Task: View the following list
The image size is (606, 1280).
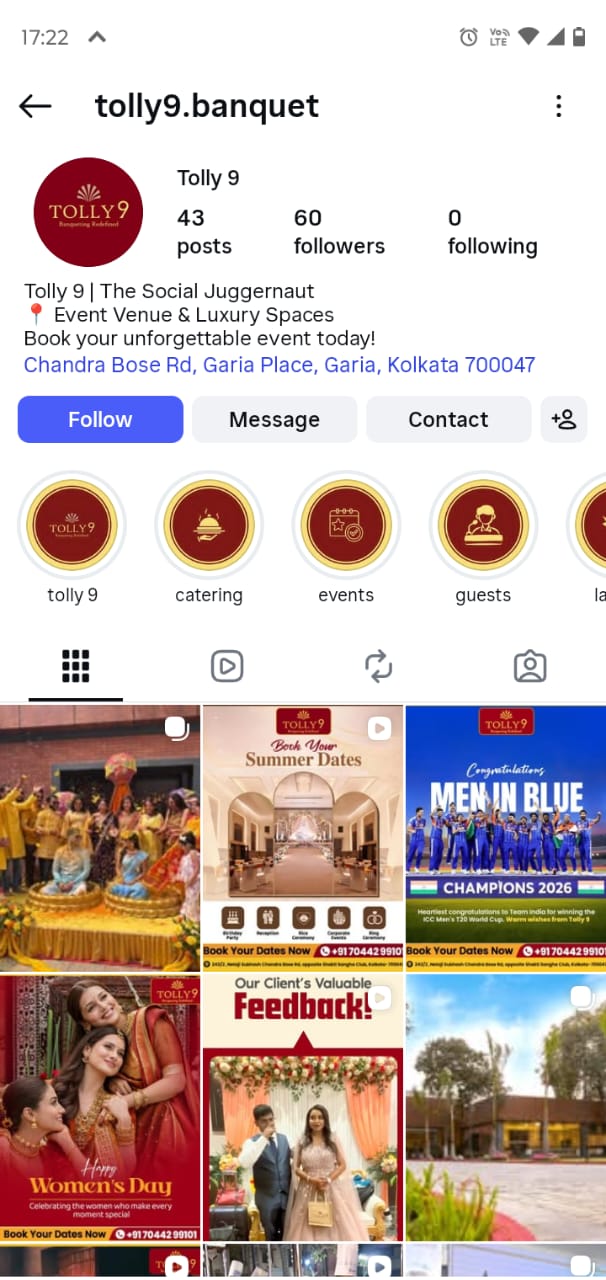Action: point(491,232)
